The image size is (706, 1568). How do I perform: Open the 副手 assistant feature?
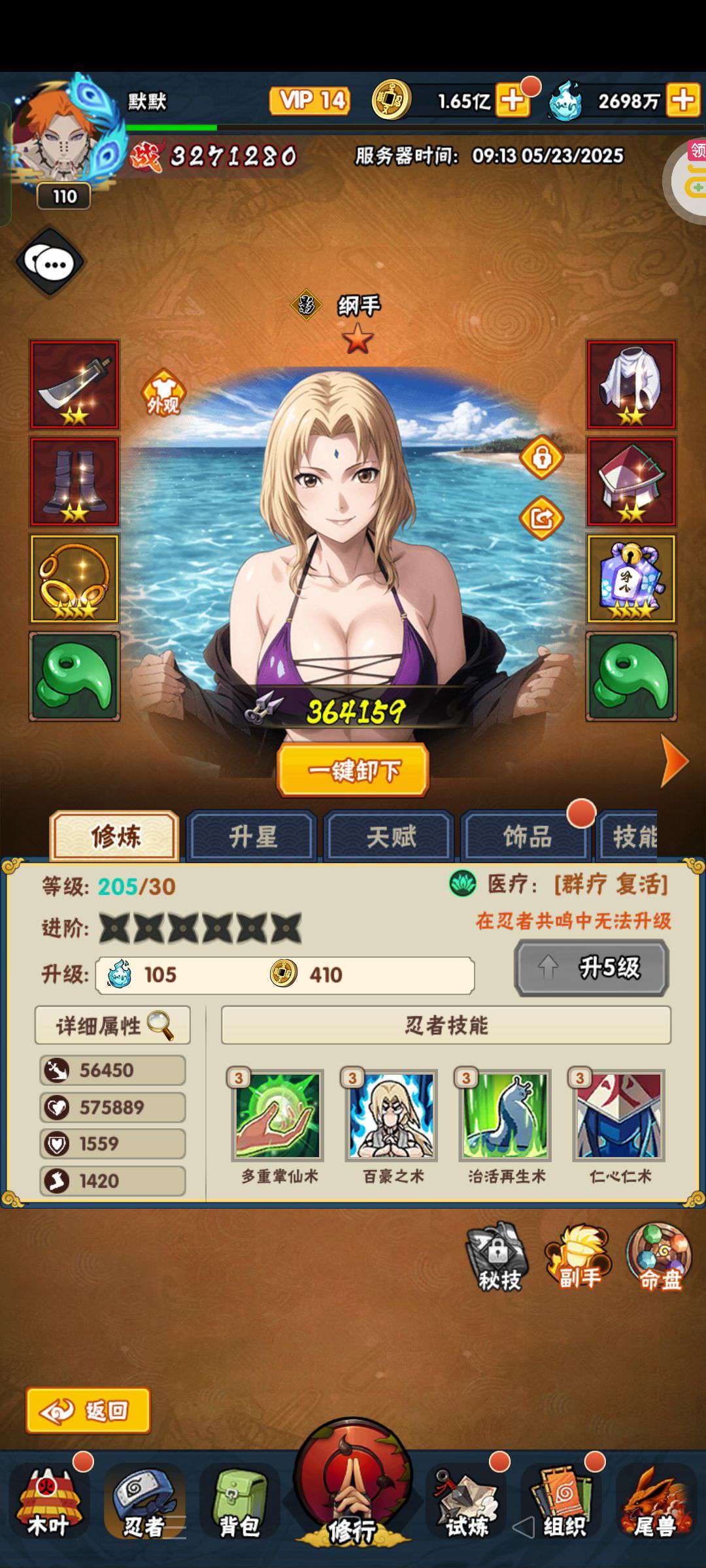(x=579, y=1257)
